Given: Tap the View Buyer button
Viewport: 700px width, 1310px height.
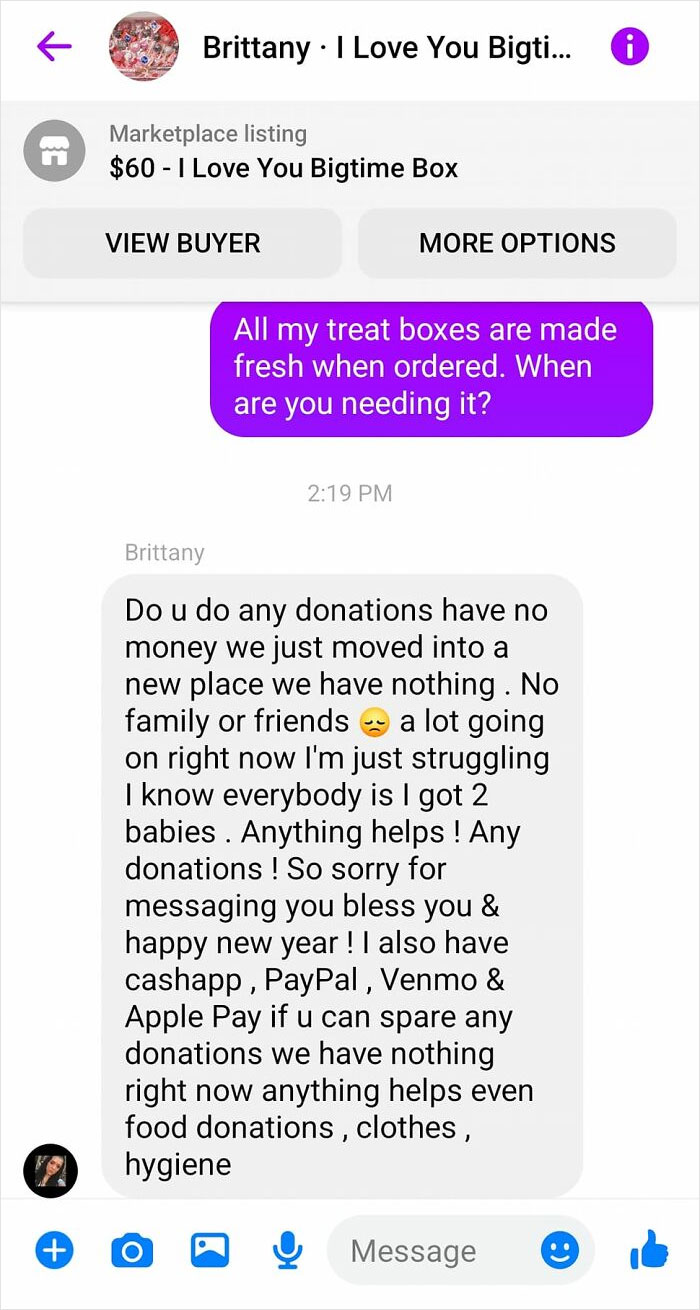Looking at the screenshot, I should coord(182,243).
